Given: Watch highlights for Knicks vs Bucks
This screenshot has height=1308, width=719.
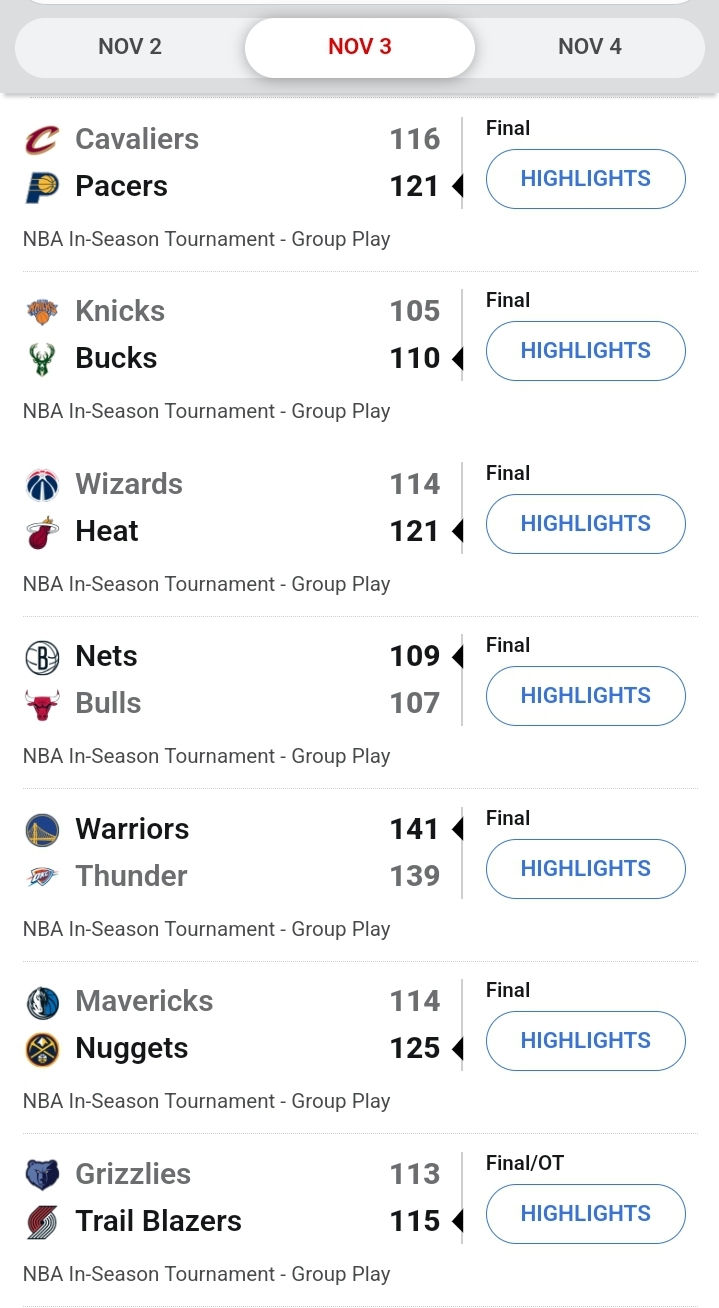Looking at the screenshot, I should 586,351.
